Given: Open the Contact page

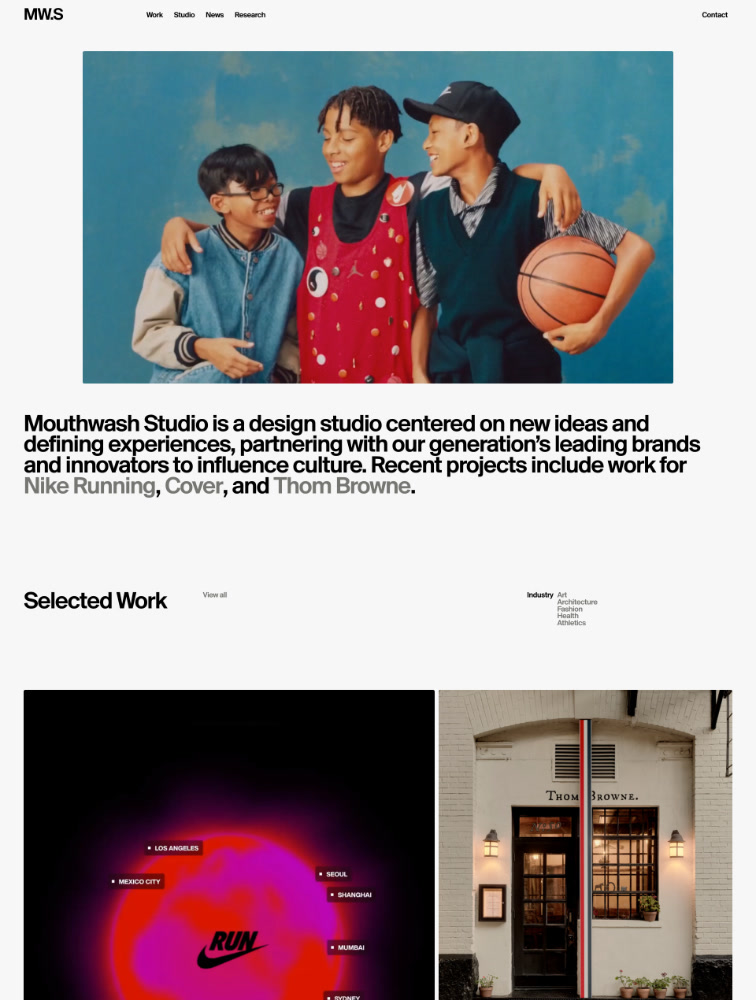Looking at the screenshot, I should (714, 15).
